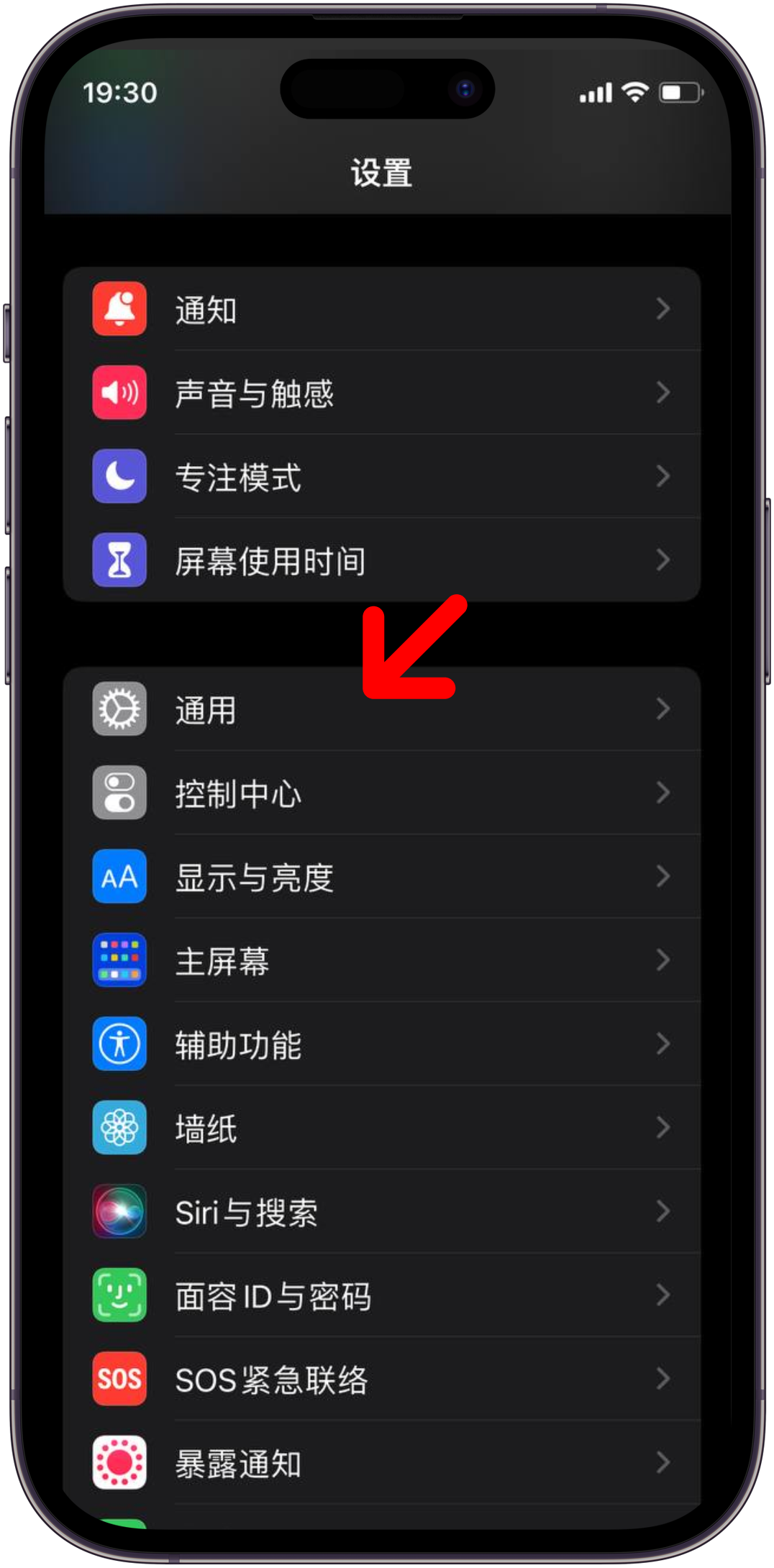Open 面容ID与密码

pyautogui.click(x=381, y=1295)
